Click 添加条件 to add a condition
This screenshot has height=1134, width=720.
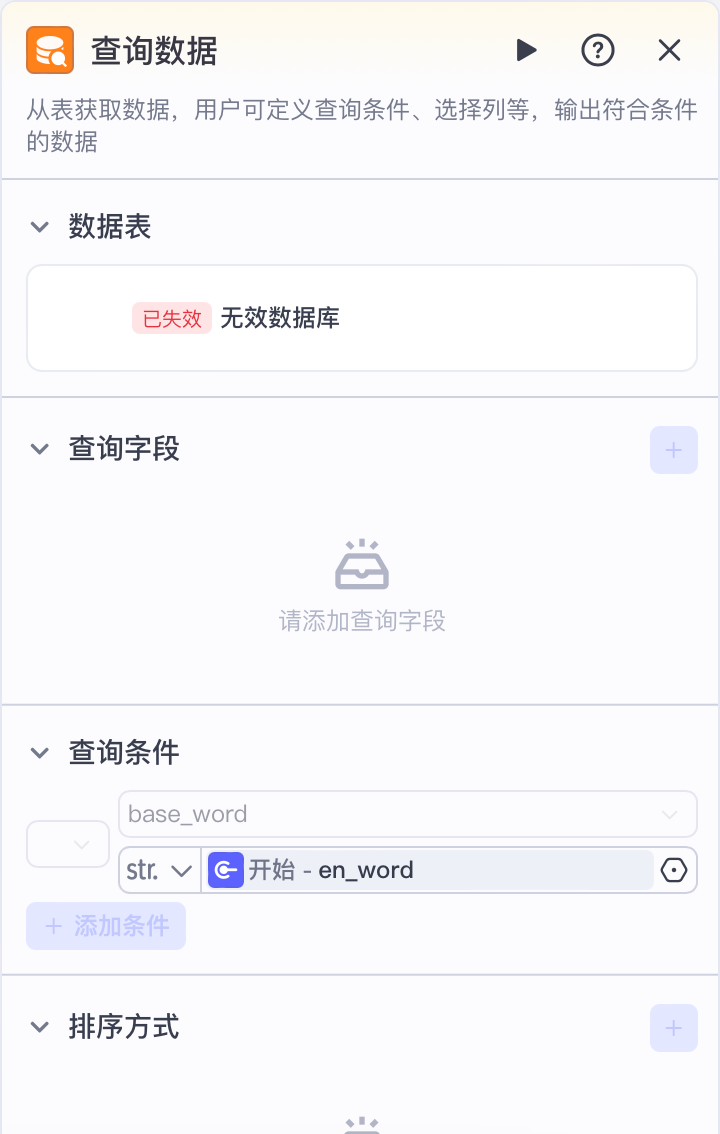[105, 926]
